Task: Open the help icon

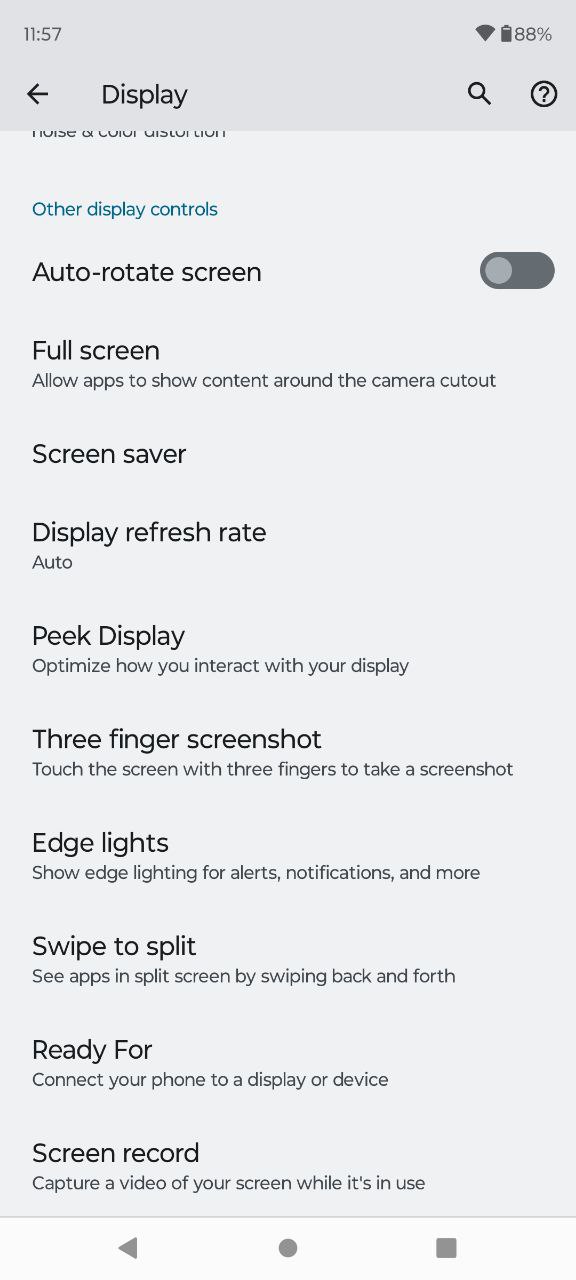Action: click(543, 94)
